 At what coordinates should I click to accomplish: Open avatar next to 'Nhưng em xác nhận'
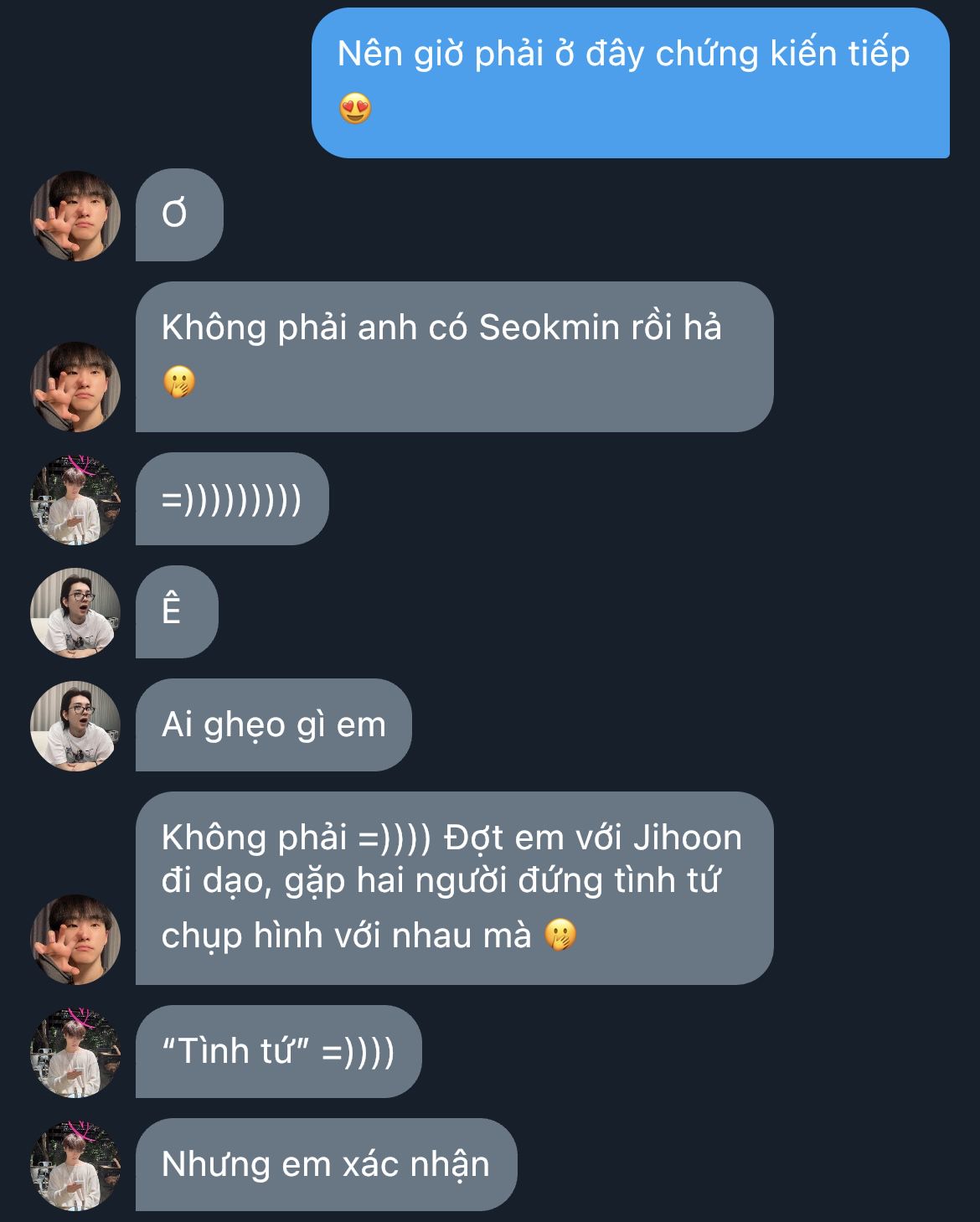(75, 1165)
